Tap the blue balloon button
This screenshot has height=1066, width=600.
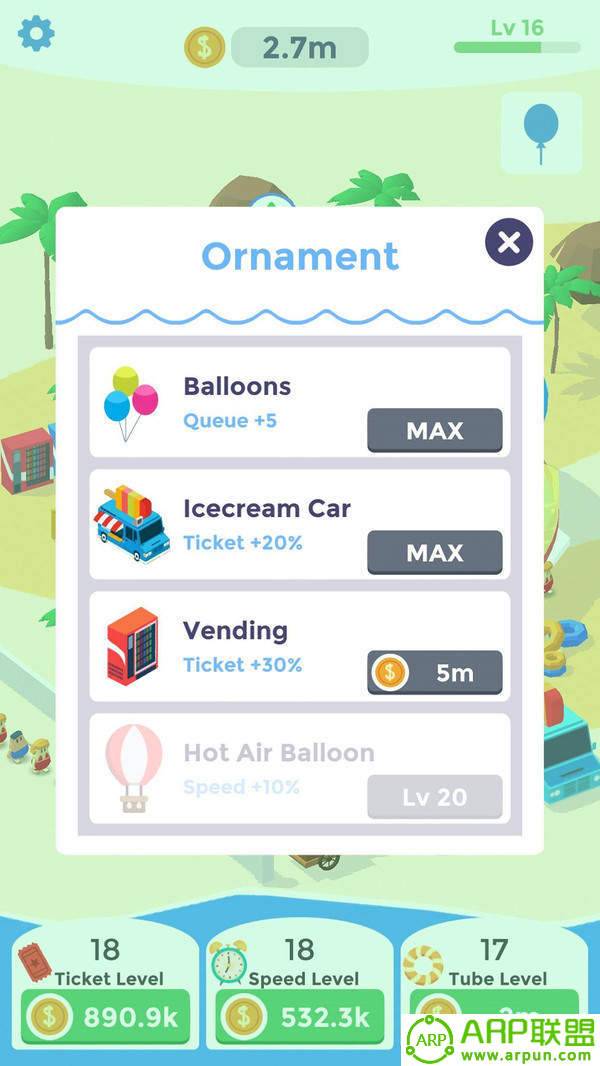point(541,133)
